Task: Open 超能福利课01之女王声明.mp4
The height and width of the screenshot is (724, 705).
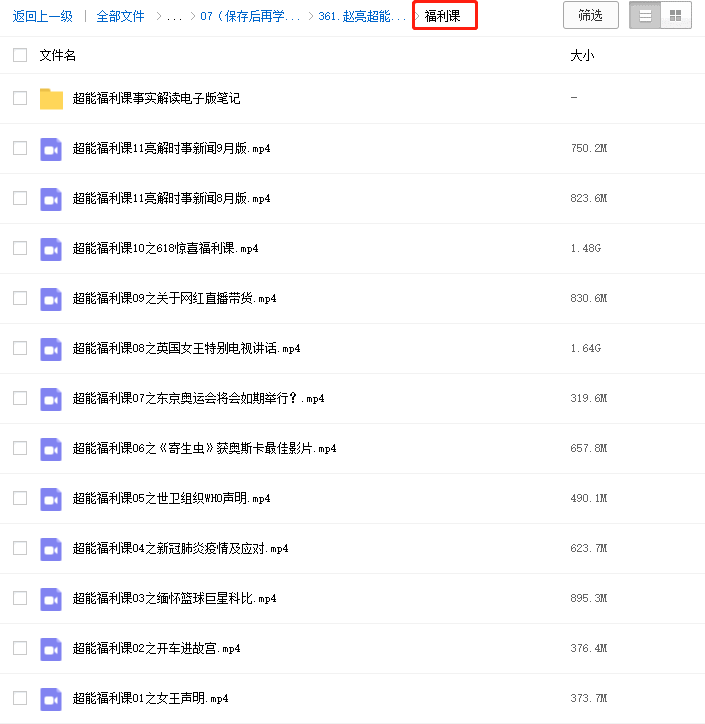Action: [150, 698]
